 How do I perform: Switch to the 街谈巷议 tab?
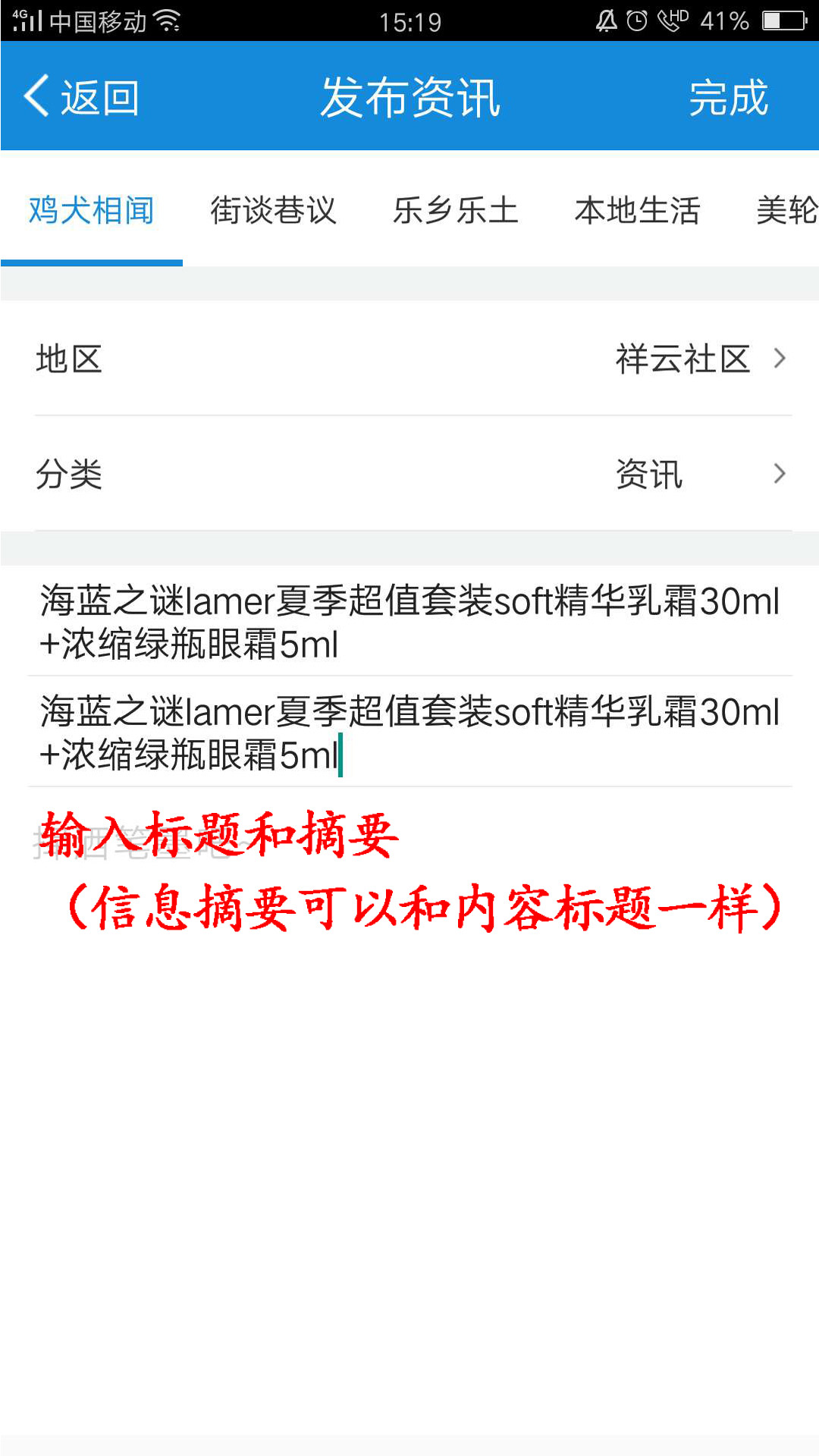[x=273, y=210]
